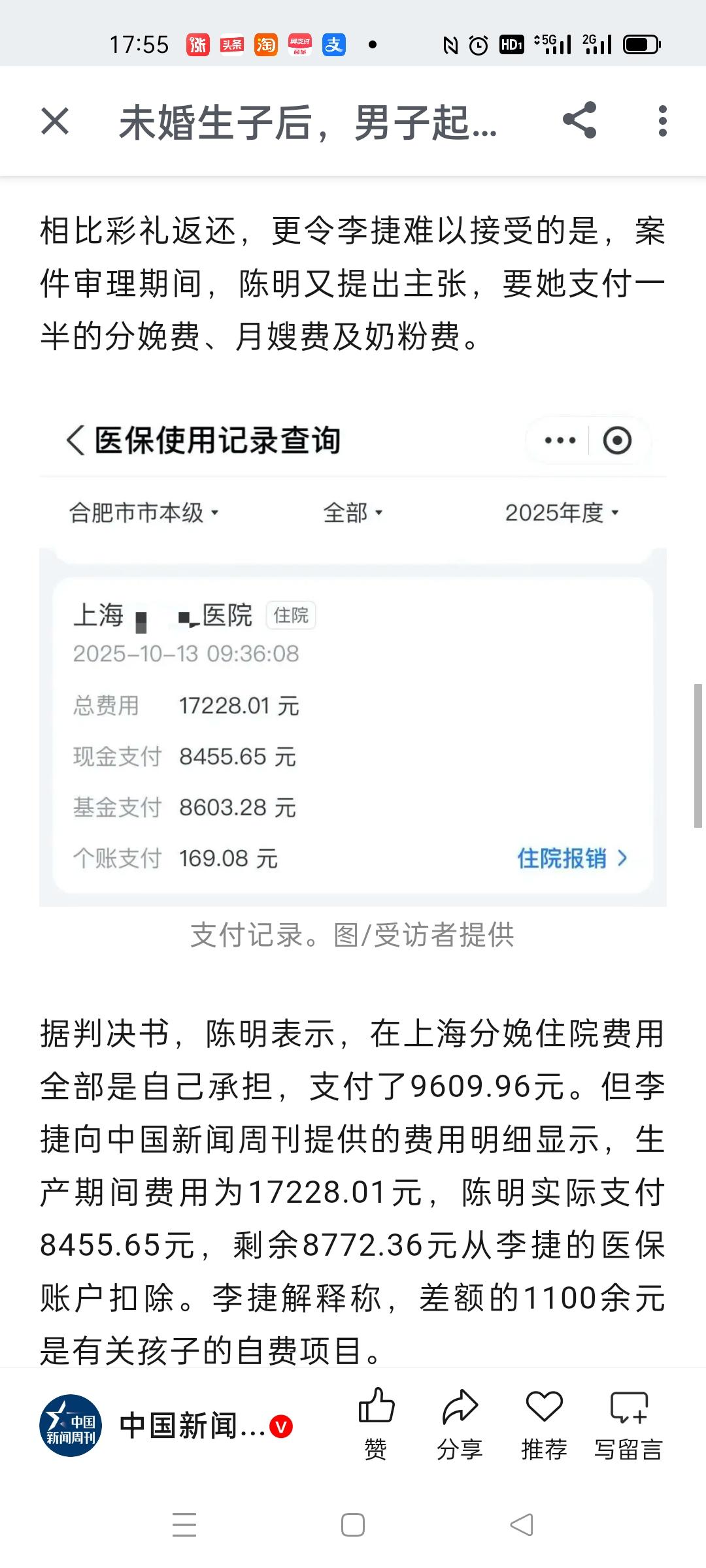Open 中国新闻周刊 author profile
Image resolution: width=706 pixels, height=1568 pixels.
(71, 1426)
